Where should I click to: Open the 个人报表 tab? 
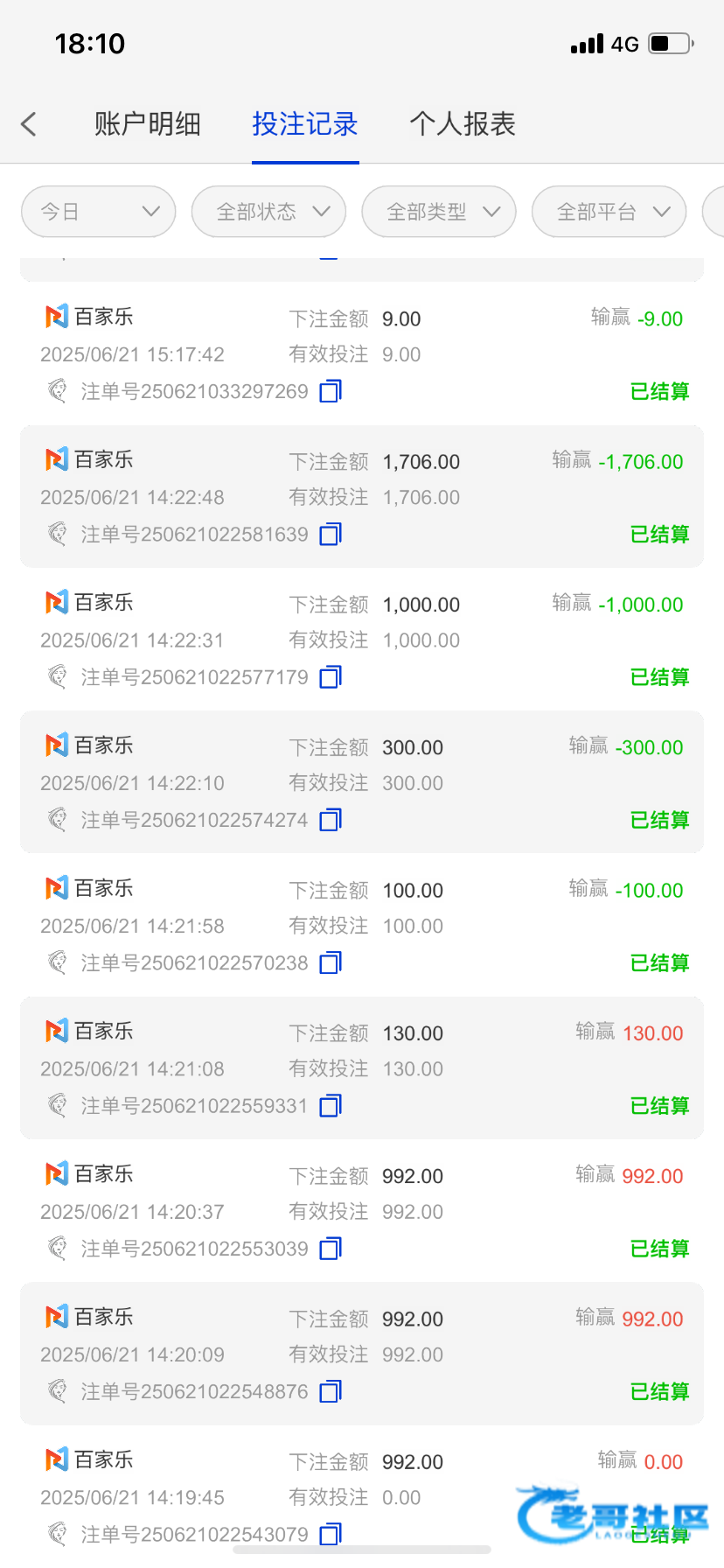coord(463,124)
